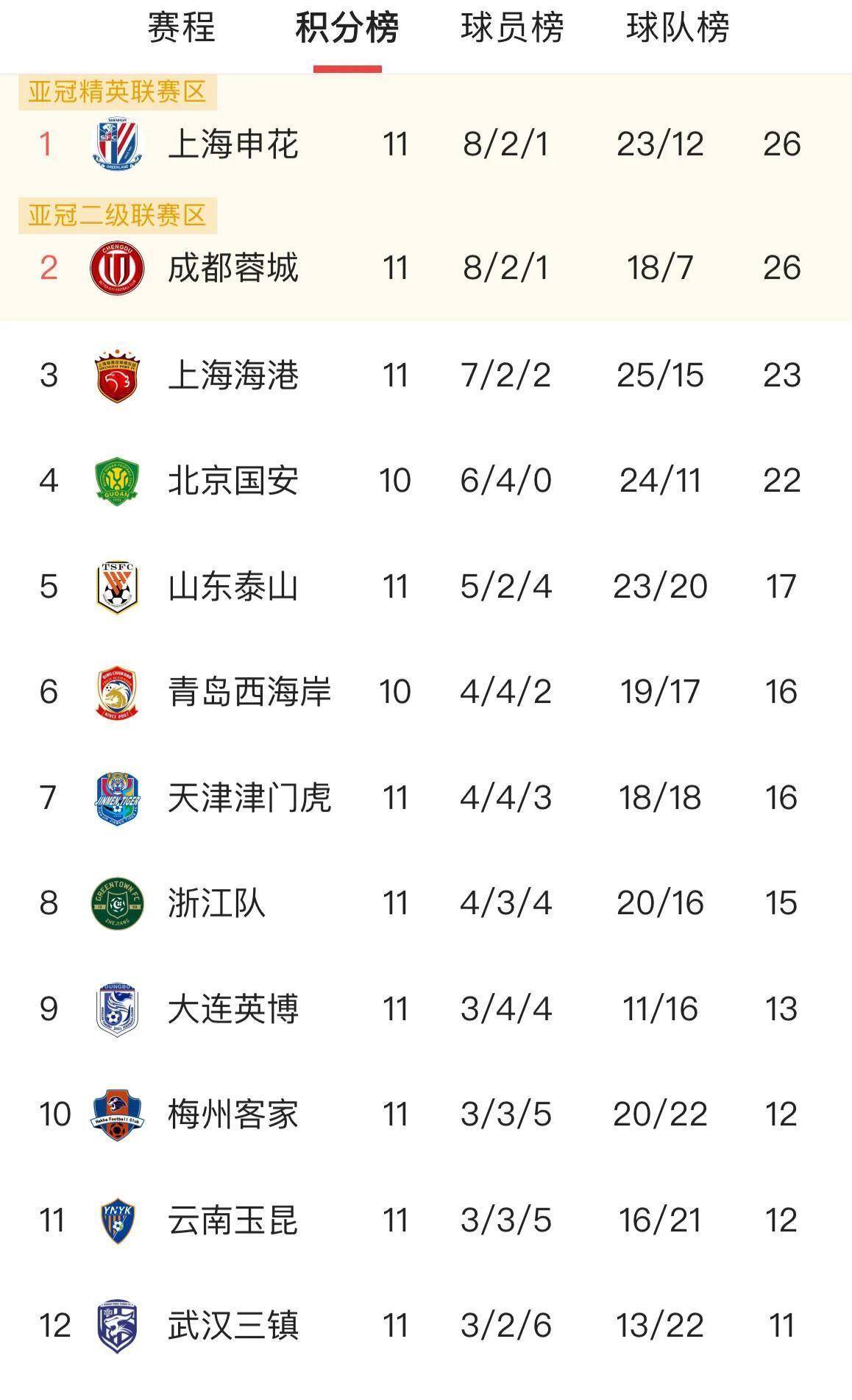
Task: View 云南玉昆 team details
Action: [x=232, y=1220]
